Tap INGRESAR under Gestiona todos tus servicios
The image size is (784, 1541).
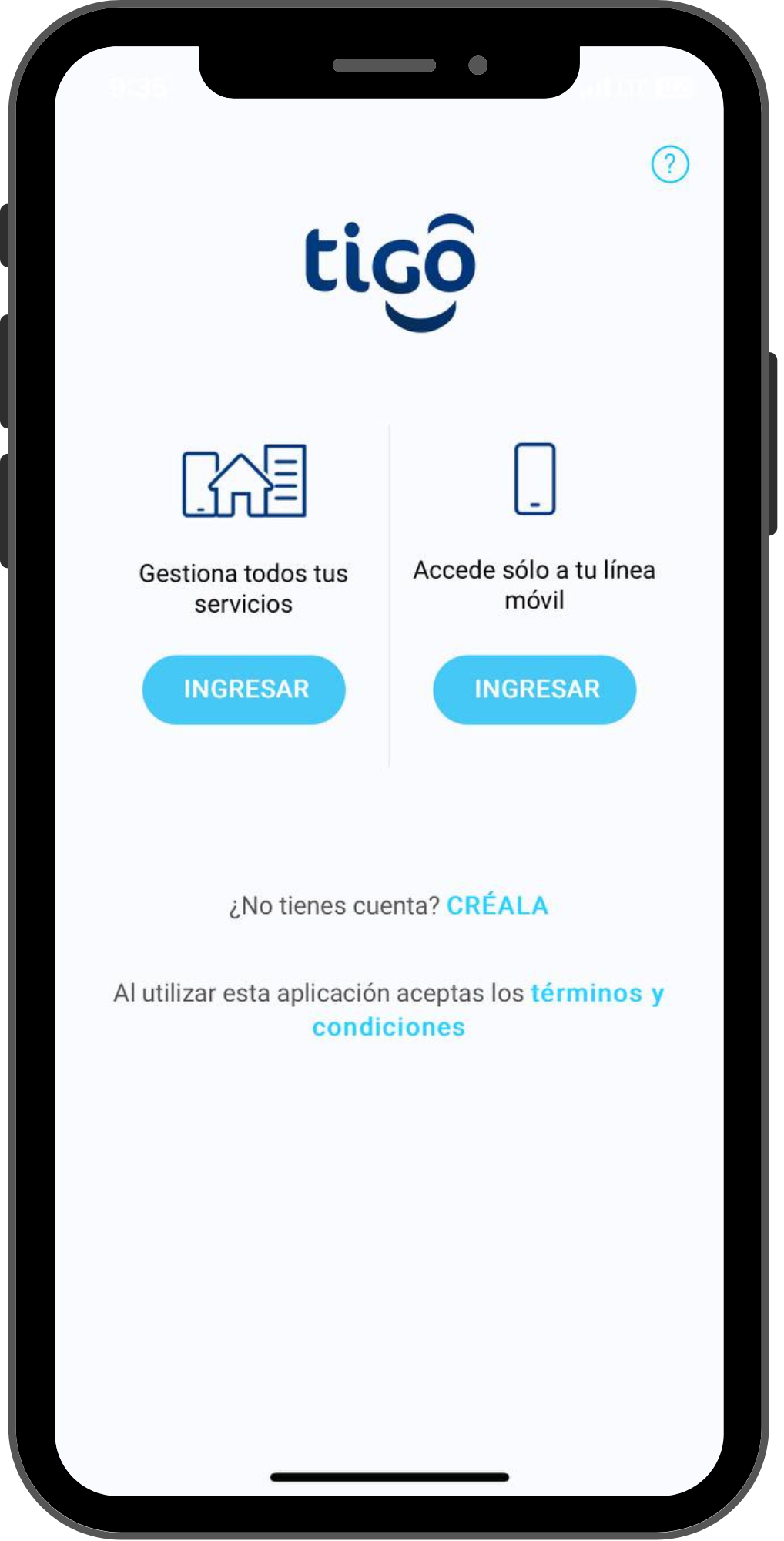[244, 689]
